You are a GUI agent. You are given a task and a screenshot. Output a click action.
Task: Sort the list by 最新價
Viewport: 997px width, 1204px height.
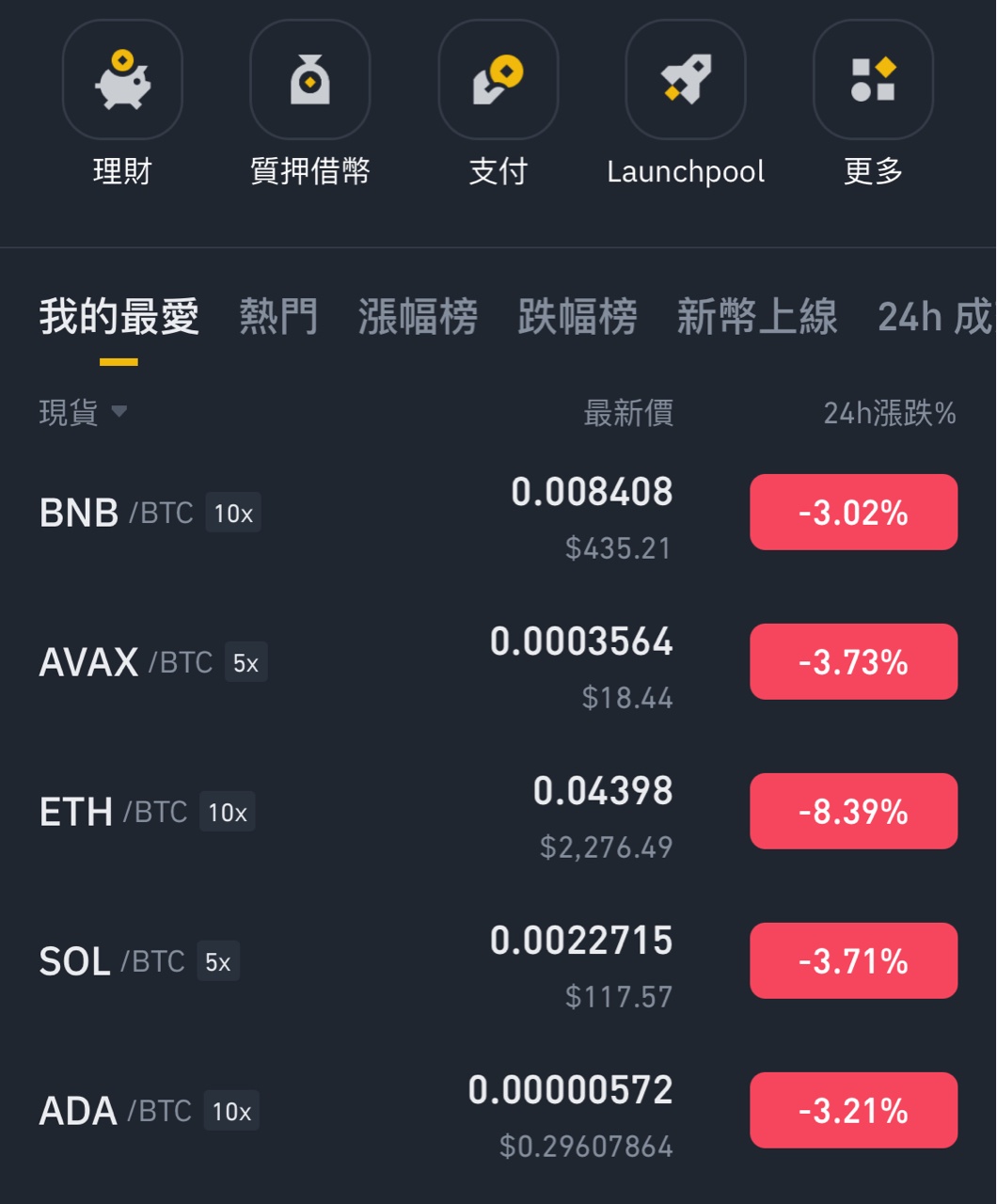point(628,413)
